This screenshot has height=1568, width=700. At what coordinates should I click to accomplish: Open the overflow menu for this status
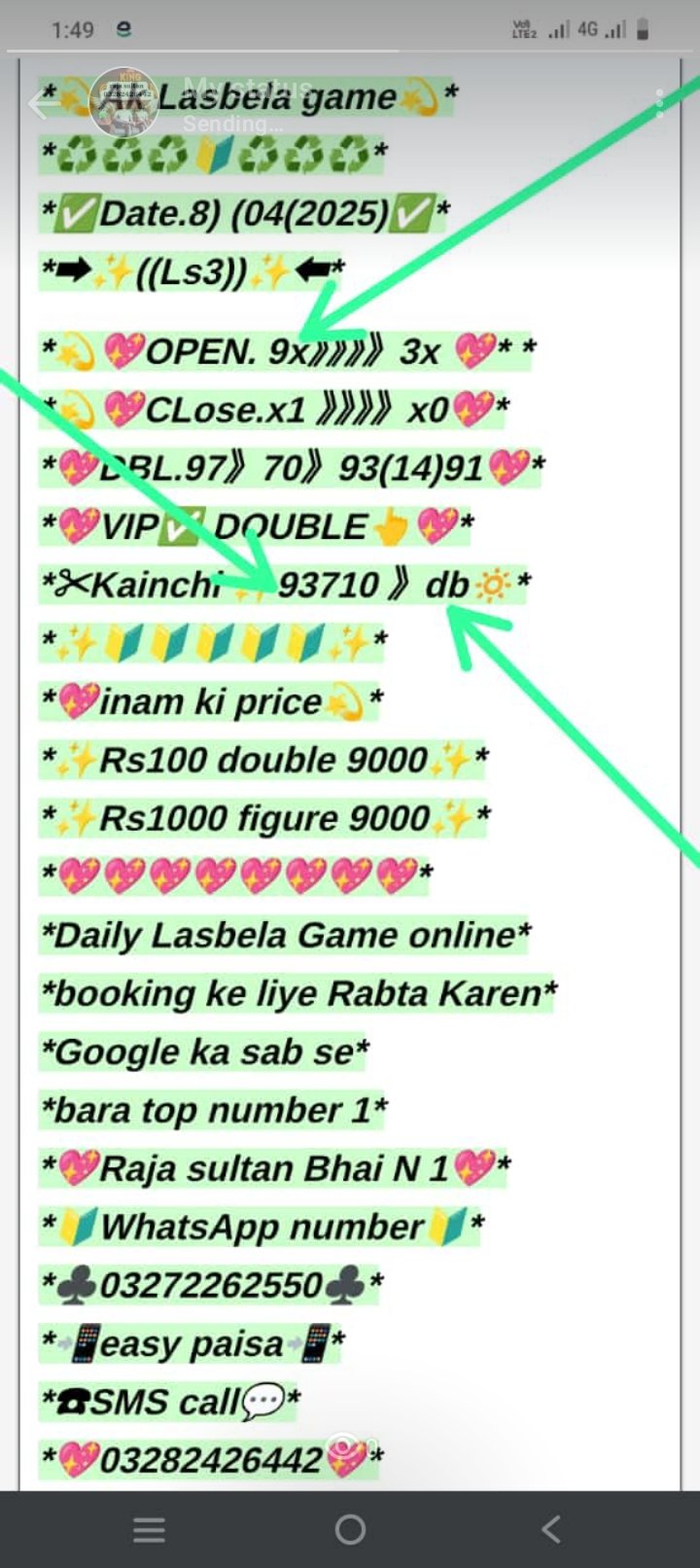660,103
